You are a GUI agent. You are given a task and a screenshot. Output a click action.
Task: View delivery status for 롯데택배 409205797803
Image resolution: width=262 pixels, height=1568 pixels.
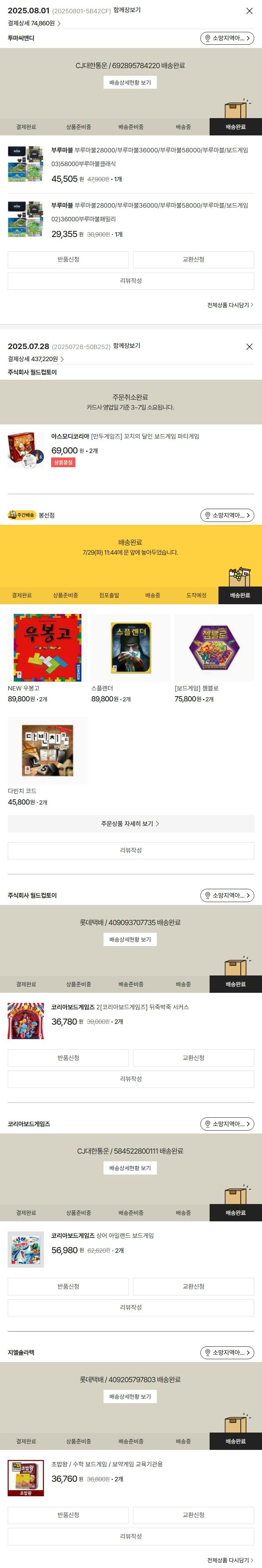coord(130,1396)
